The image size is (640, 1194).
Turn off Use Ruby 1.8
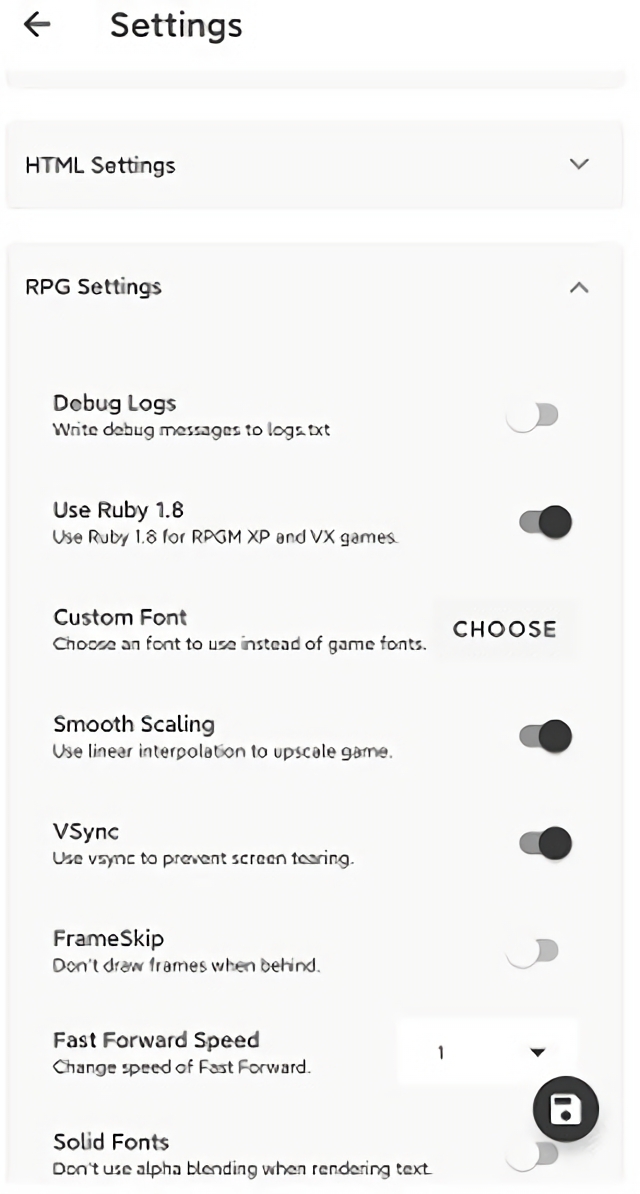[x=546, y=522]
